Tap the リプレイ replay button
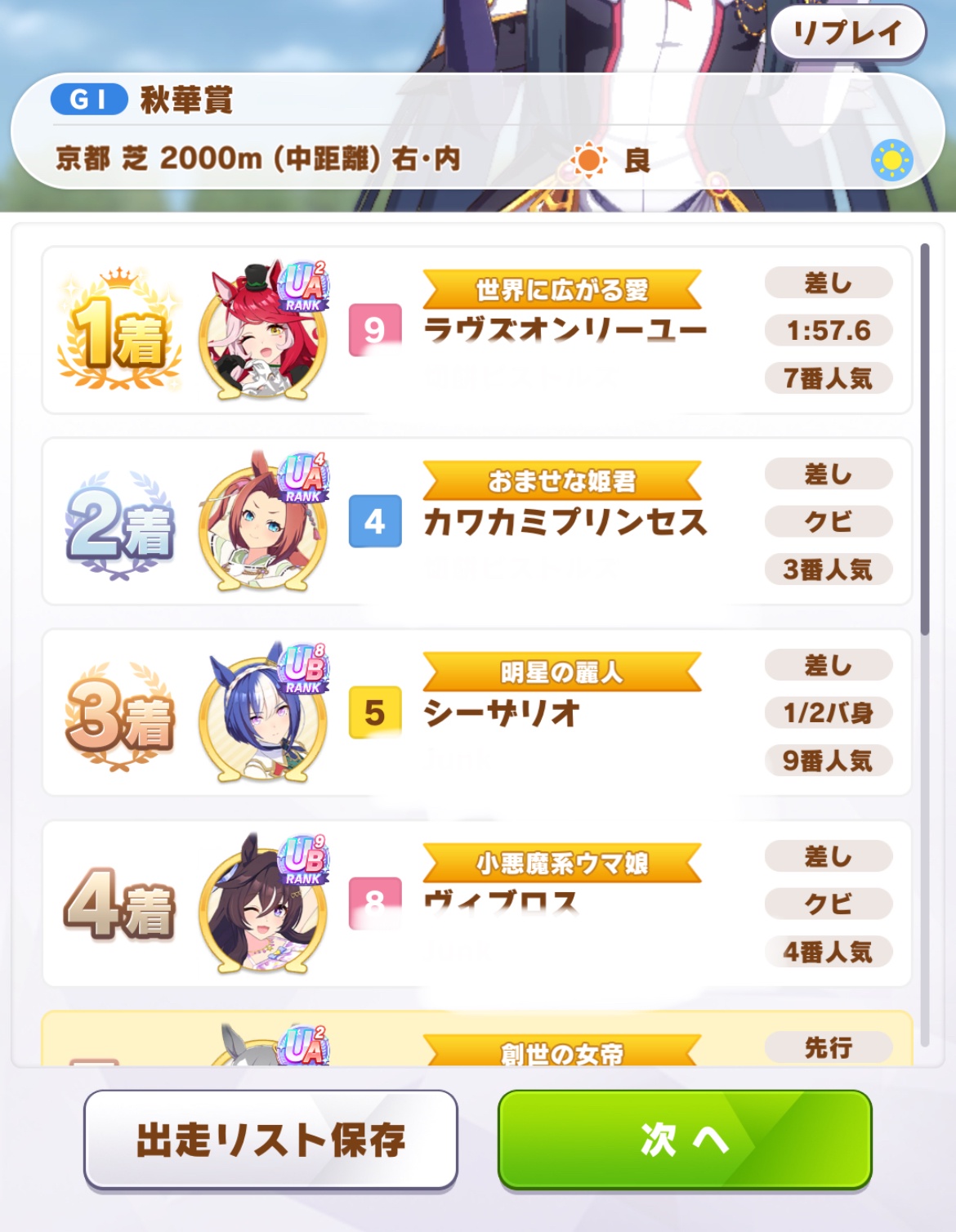956x1232 pixels. pyautogui.click(x=847, y=33)
